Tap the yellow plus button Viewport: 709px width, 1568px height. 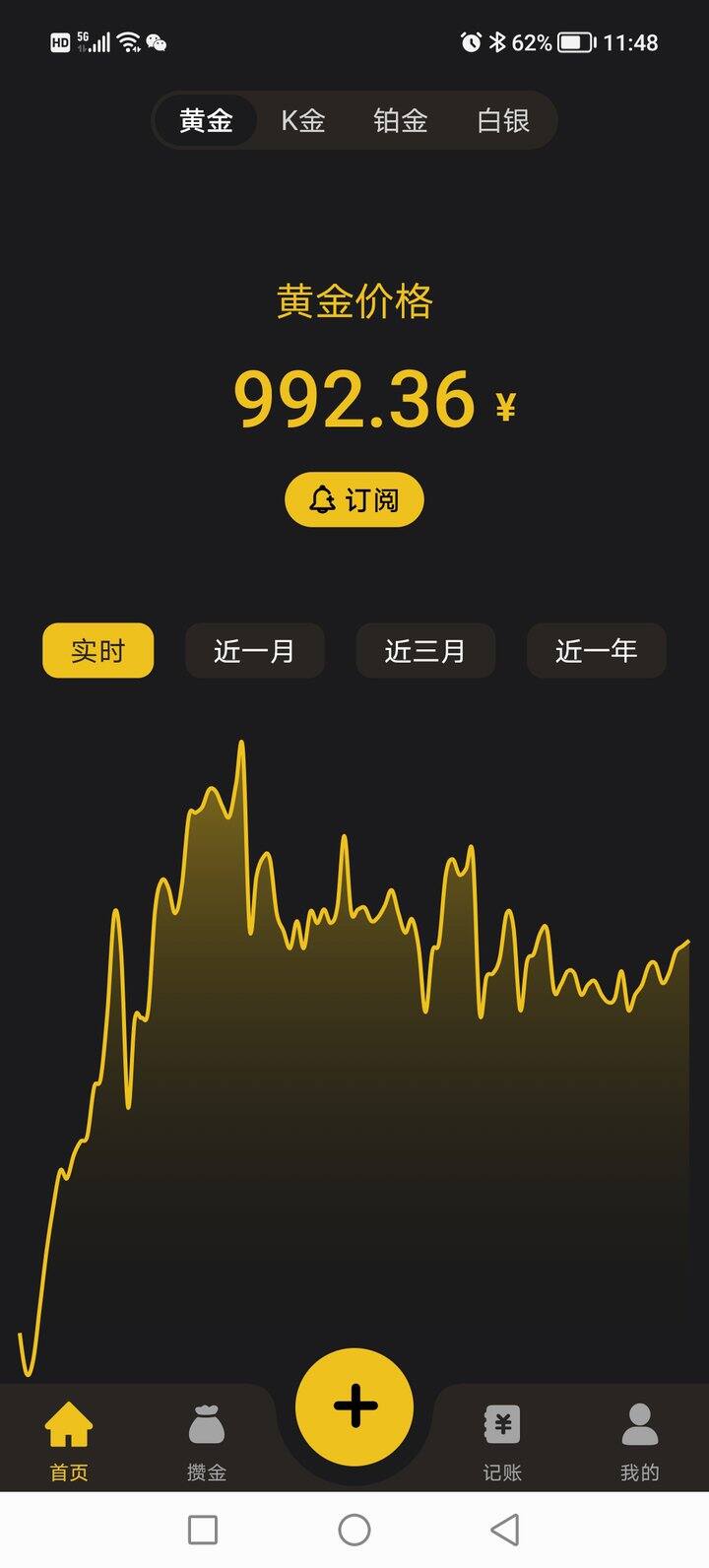(x=354, y=1408)
